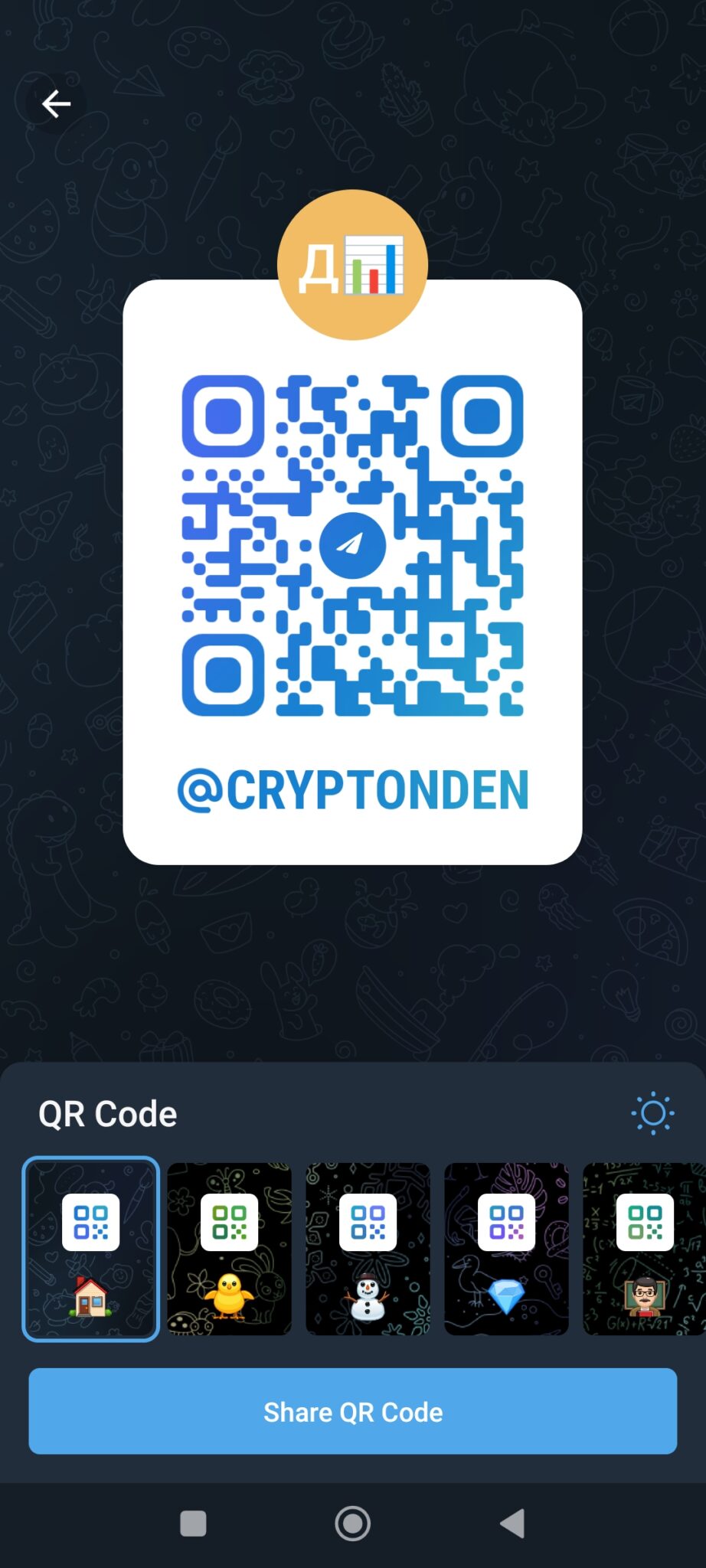Apply the diamond QR theme

pos(507,1249)
